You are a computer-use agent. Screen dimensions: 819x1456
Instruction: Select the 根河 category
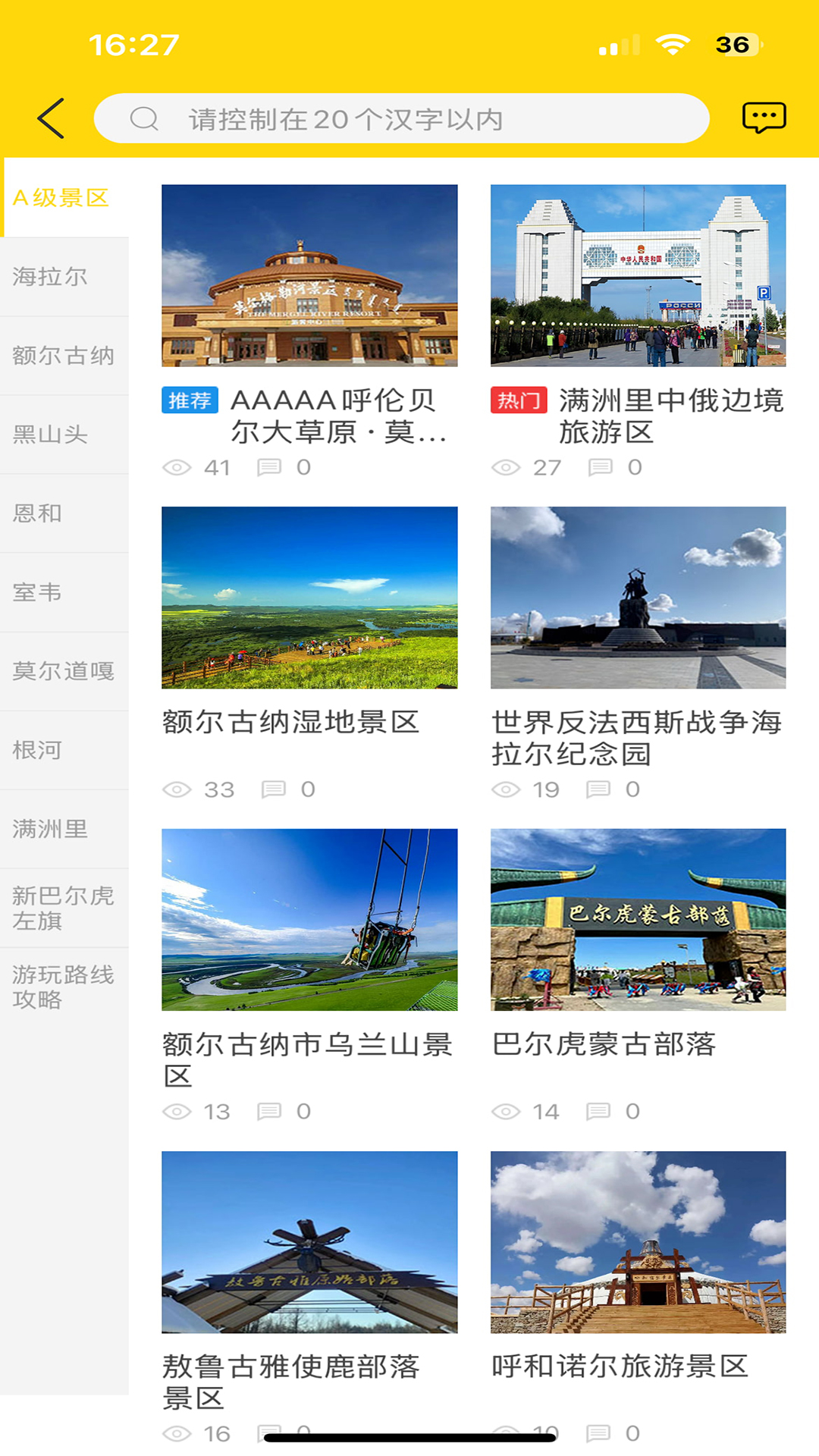(38, 750)
